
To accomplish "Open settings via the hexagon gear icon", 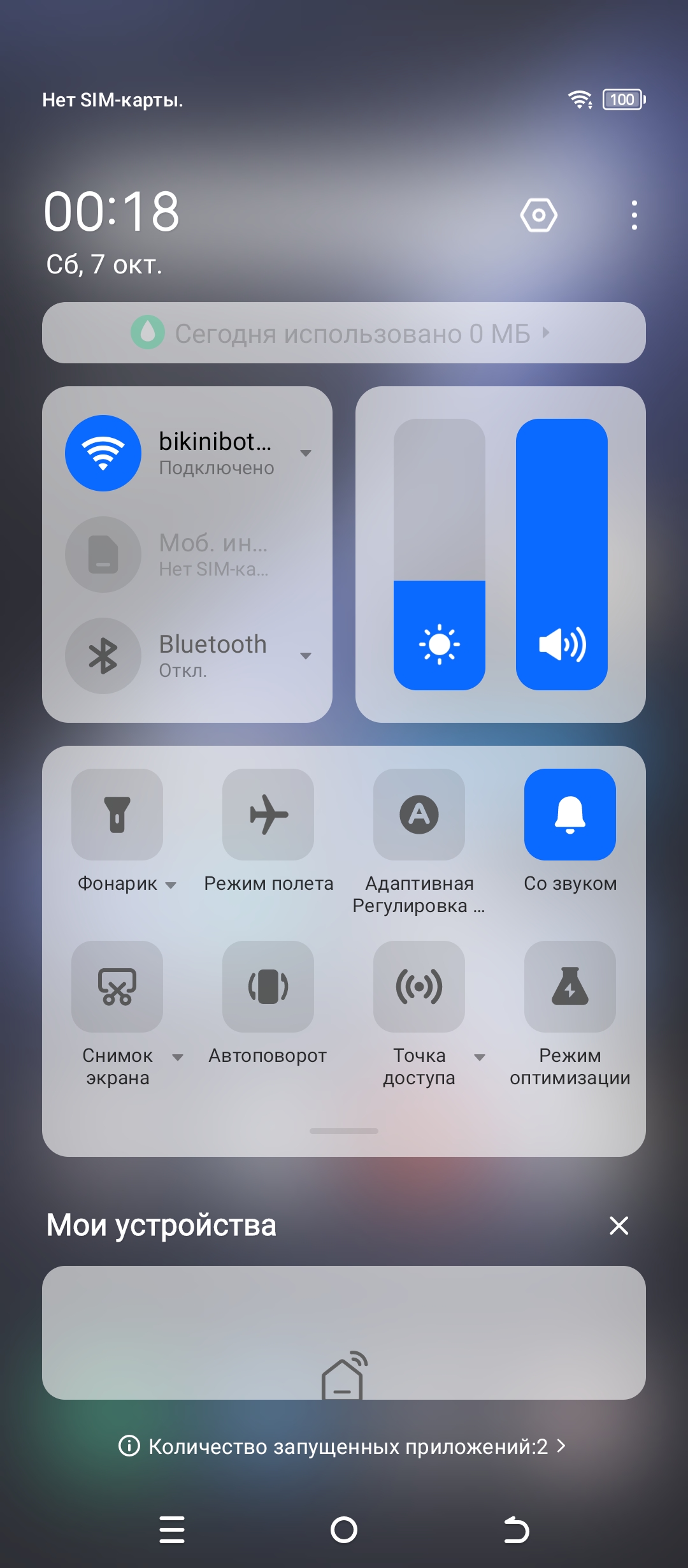I will tap(539, 215).
